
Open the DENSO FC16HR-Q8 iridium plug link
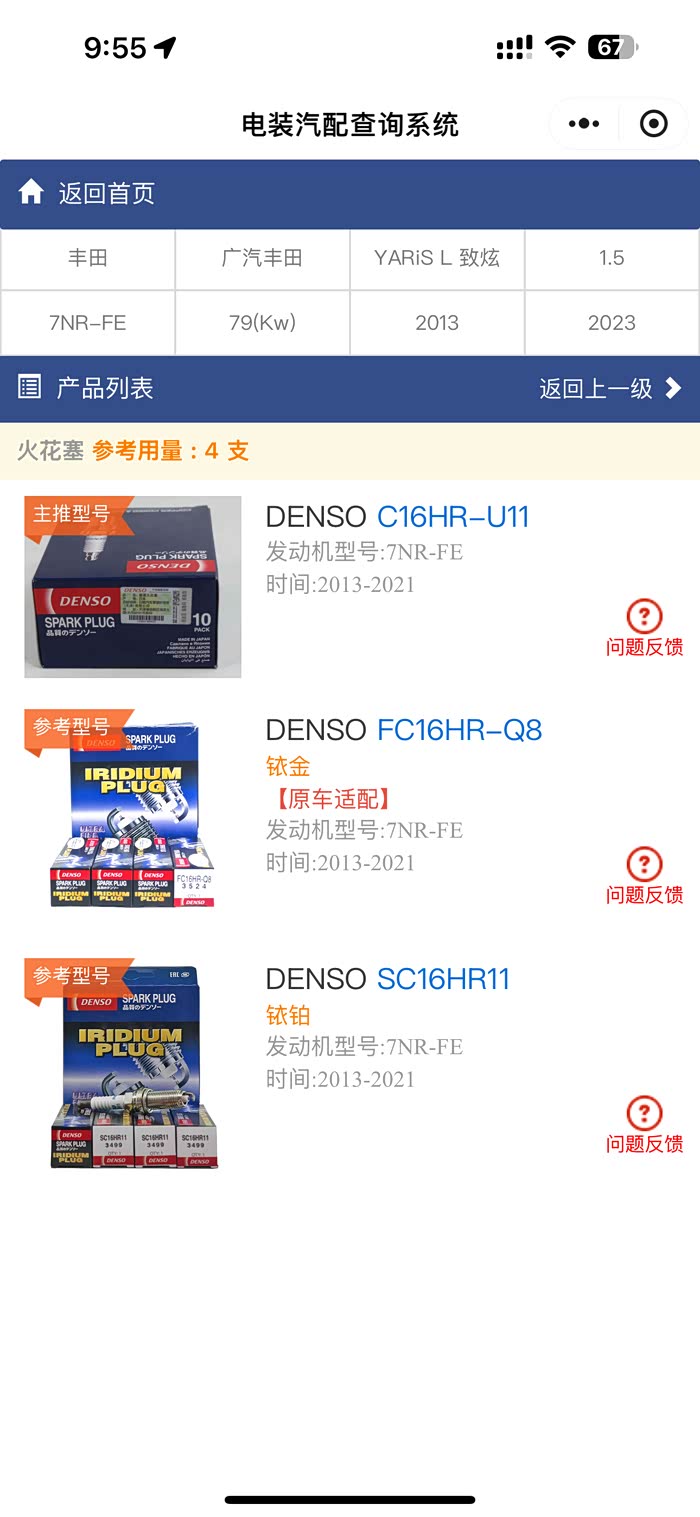click(x=459, y=730)
